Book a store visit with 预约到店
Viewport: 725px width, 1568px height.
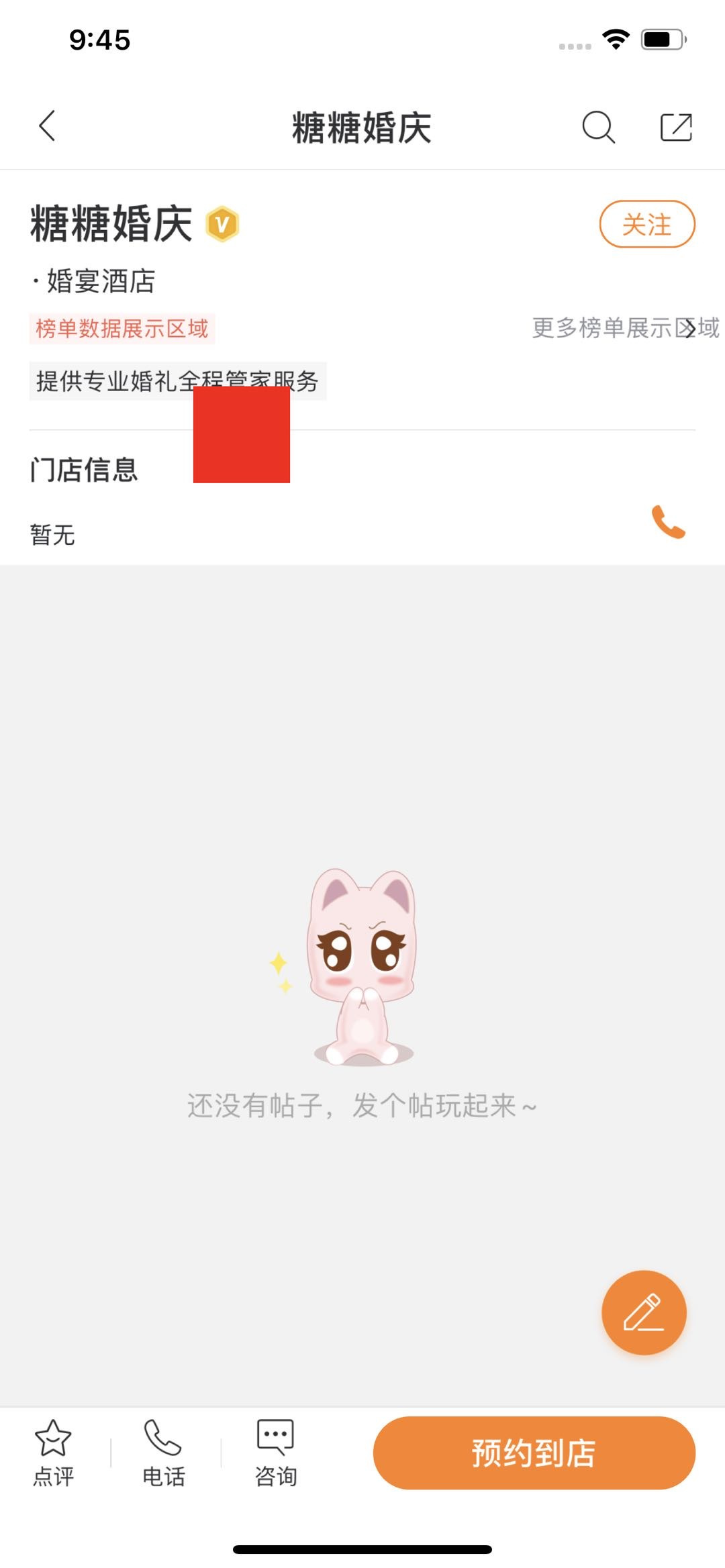point(534,1453)
